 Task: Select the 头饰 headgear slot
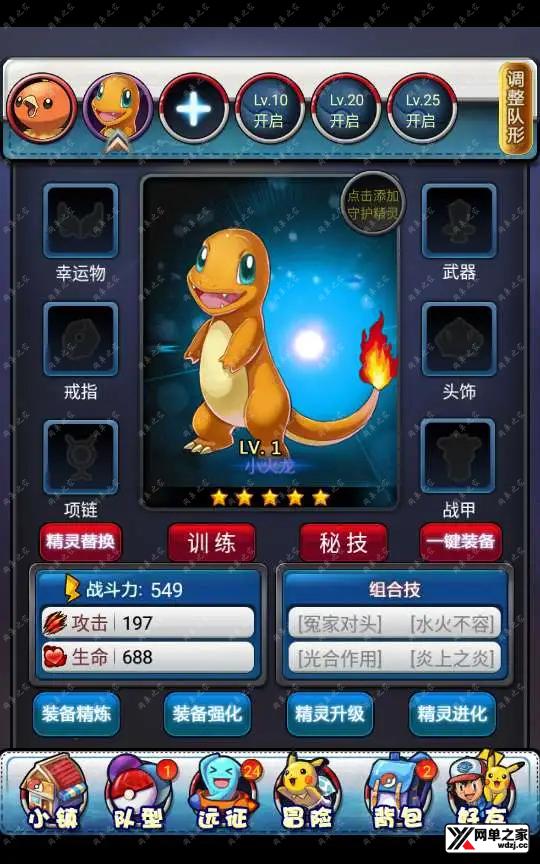[x=459, y=339]
